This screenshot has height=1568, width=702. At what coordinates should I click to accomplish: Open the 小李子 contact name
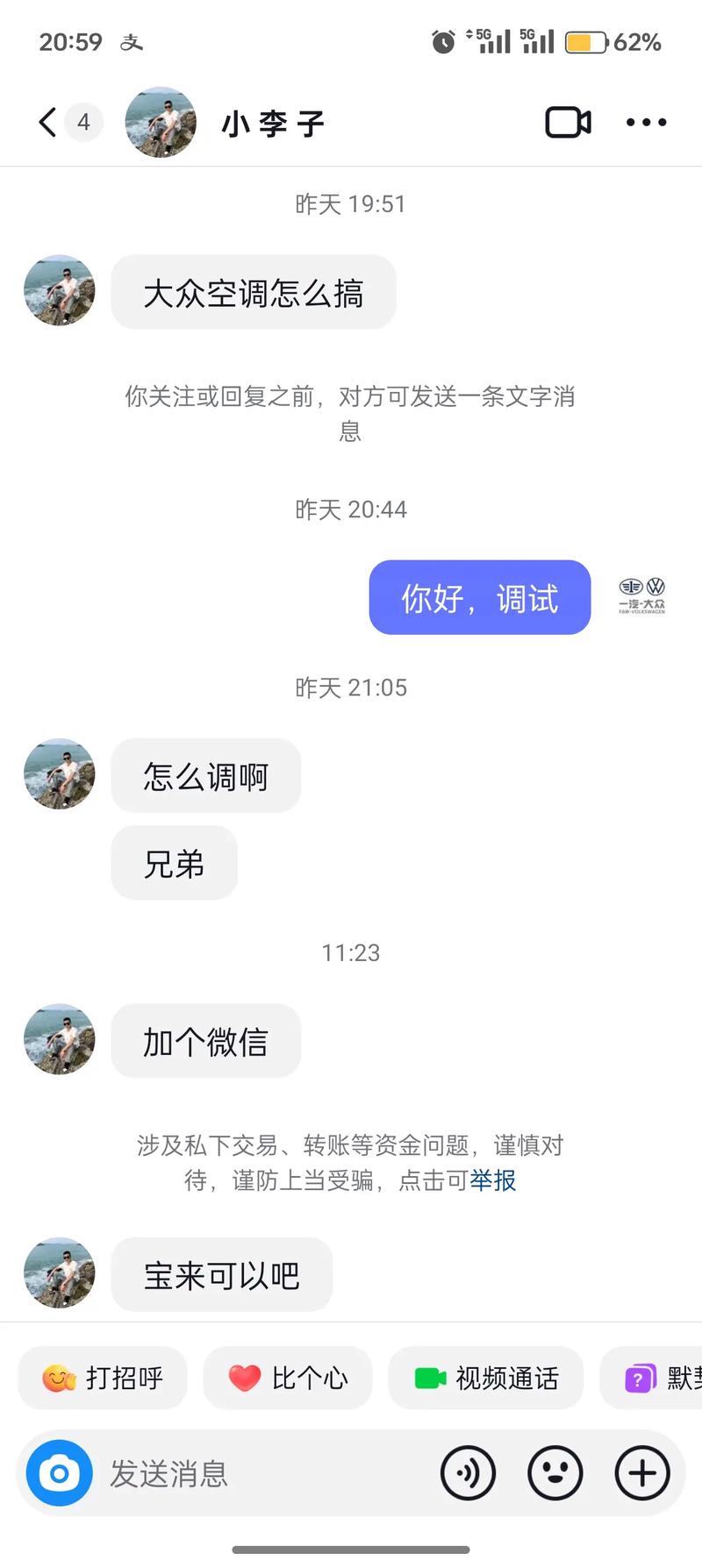tap(272, 122)
